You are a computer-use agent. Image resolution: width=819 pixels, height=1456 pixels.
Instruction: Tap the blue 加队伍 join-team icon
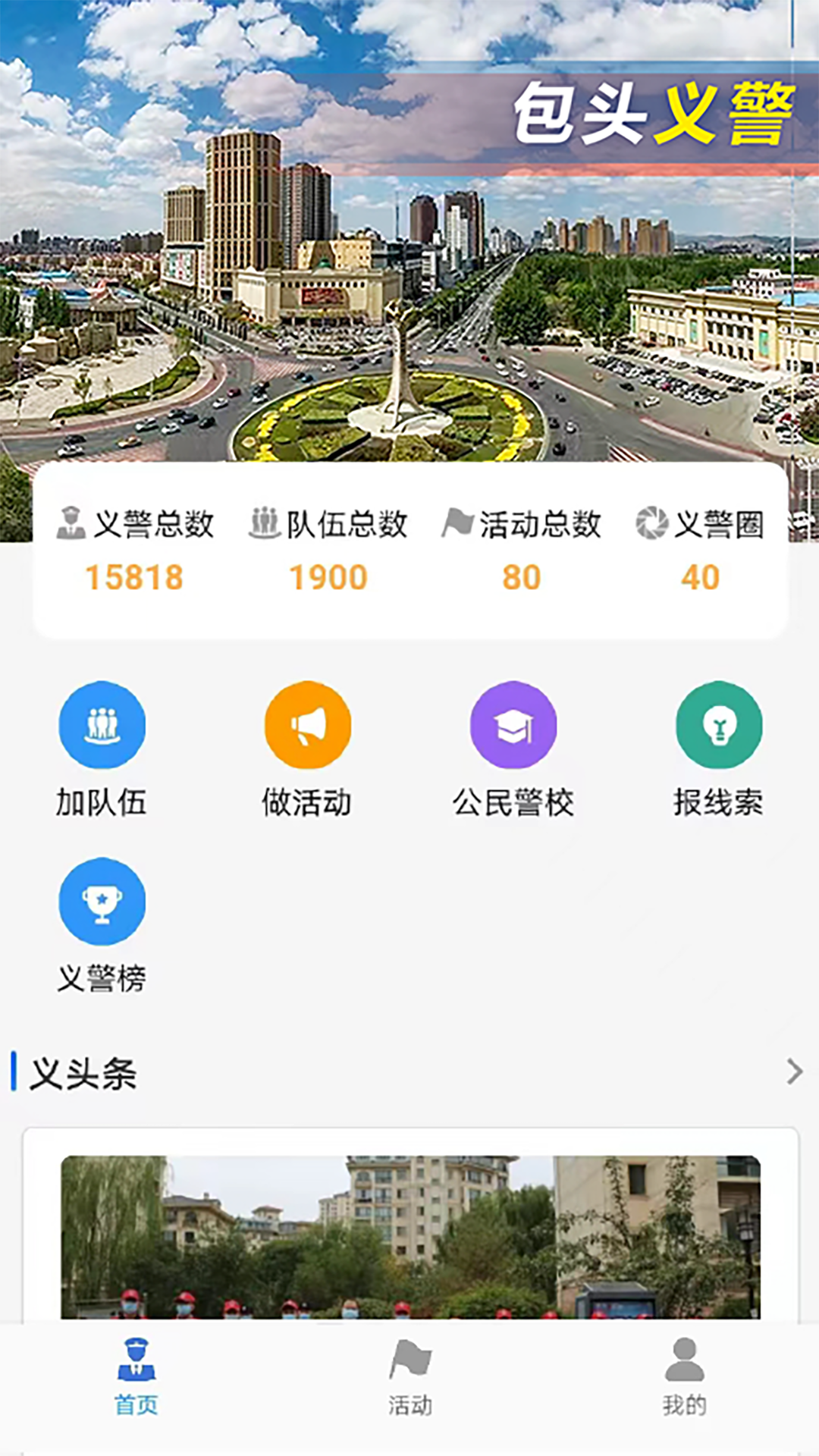click(102, 724)
